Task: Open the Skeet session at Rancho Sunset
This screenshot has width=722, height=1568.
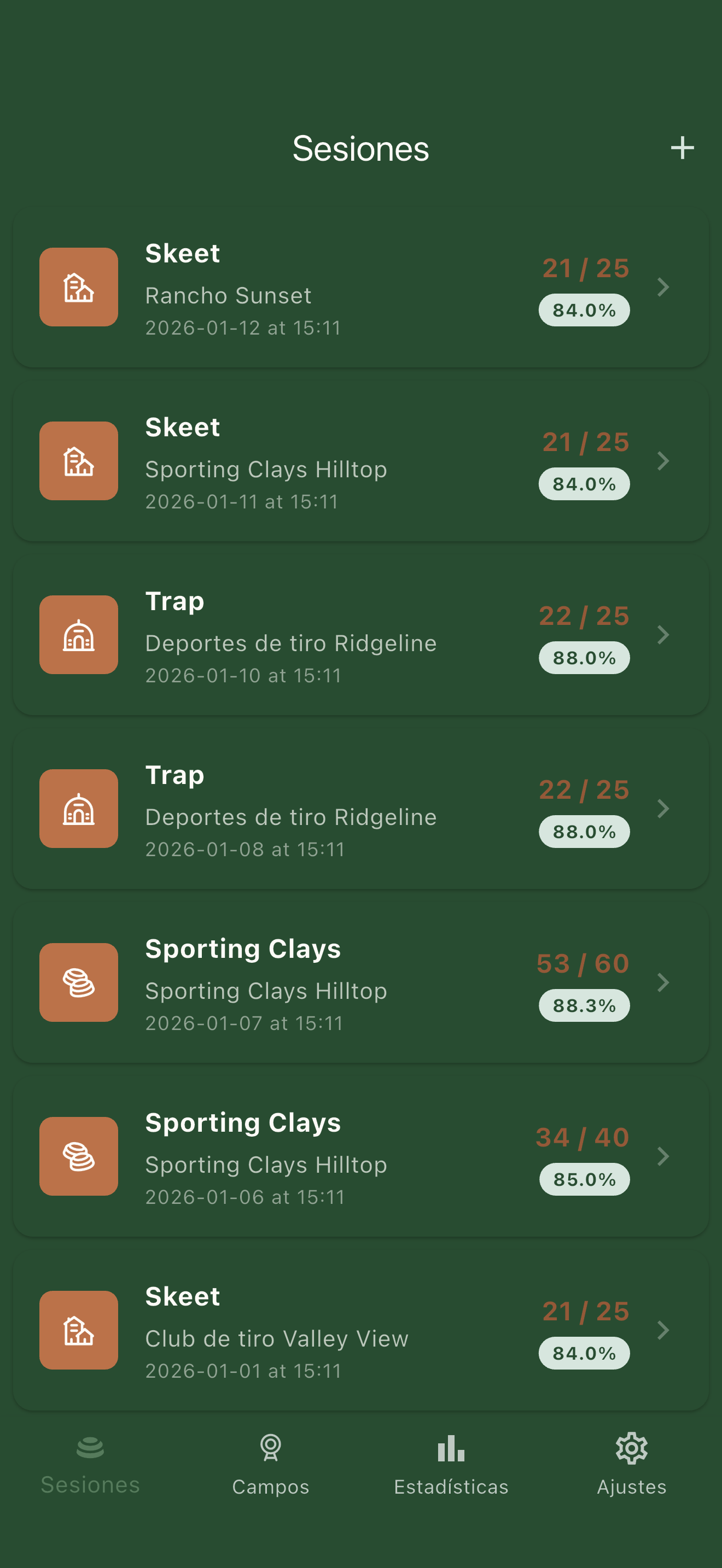Action: [360, 288]
